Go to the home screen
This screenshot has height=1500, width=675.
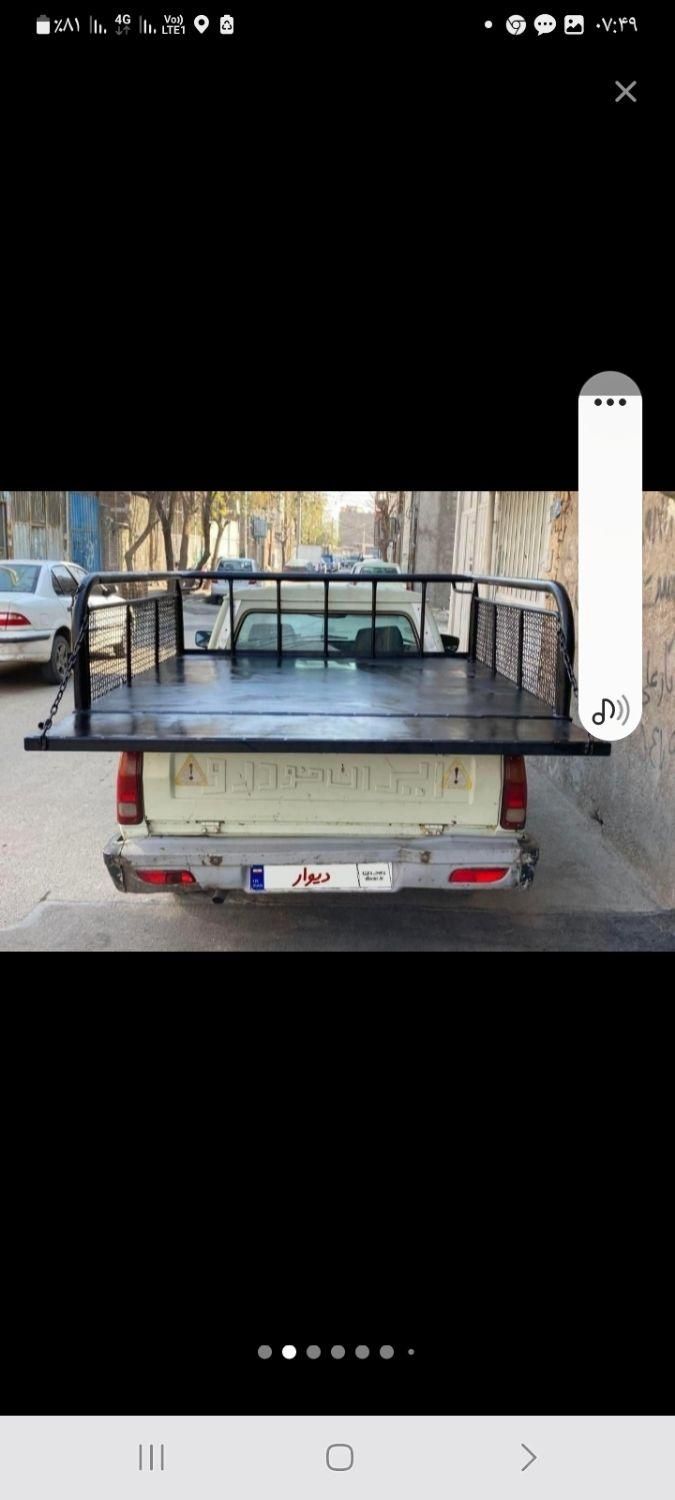pos(339,1457)
